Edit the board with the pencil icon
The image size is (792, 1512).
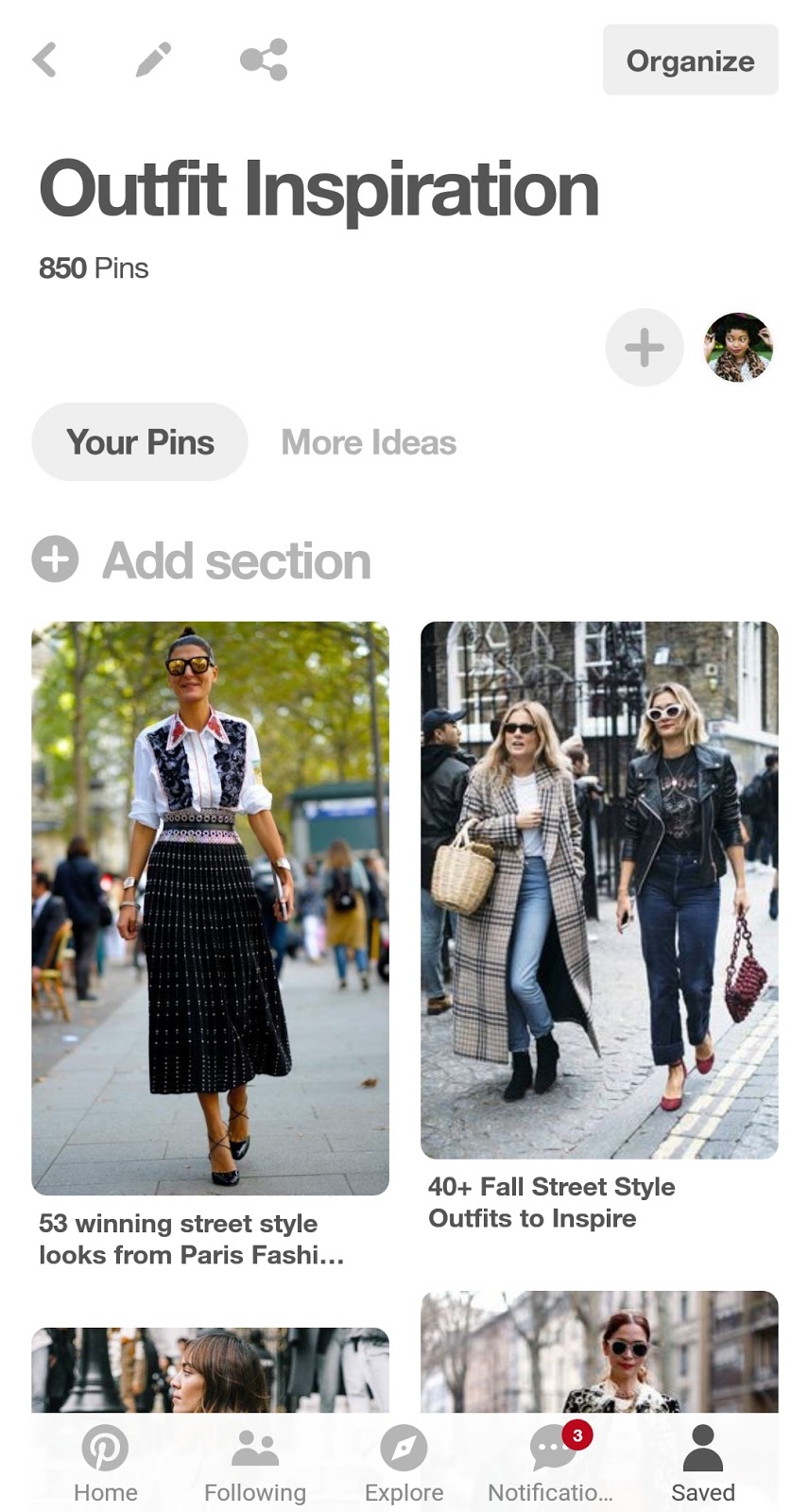point(153,60)
